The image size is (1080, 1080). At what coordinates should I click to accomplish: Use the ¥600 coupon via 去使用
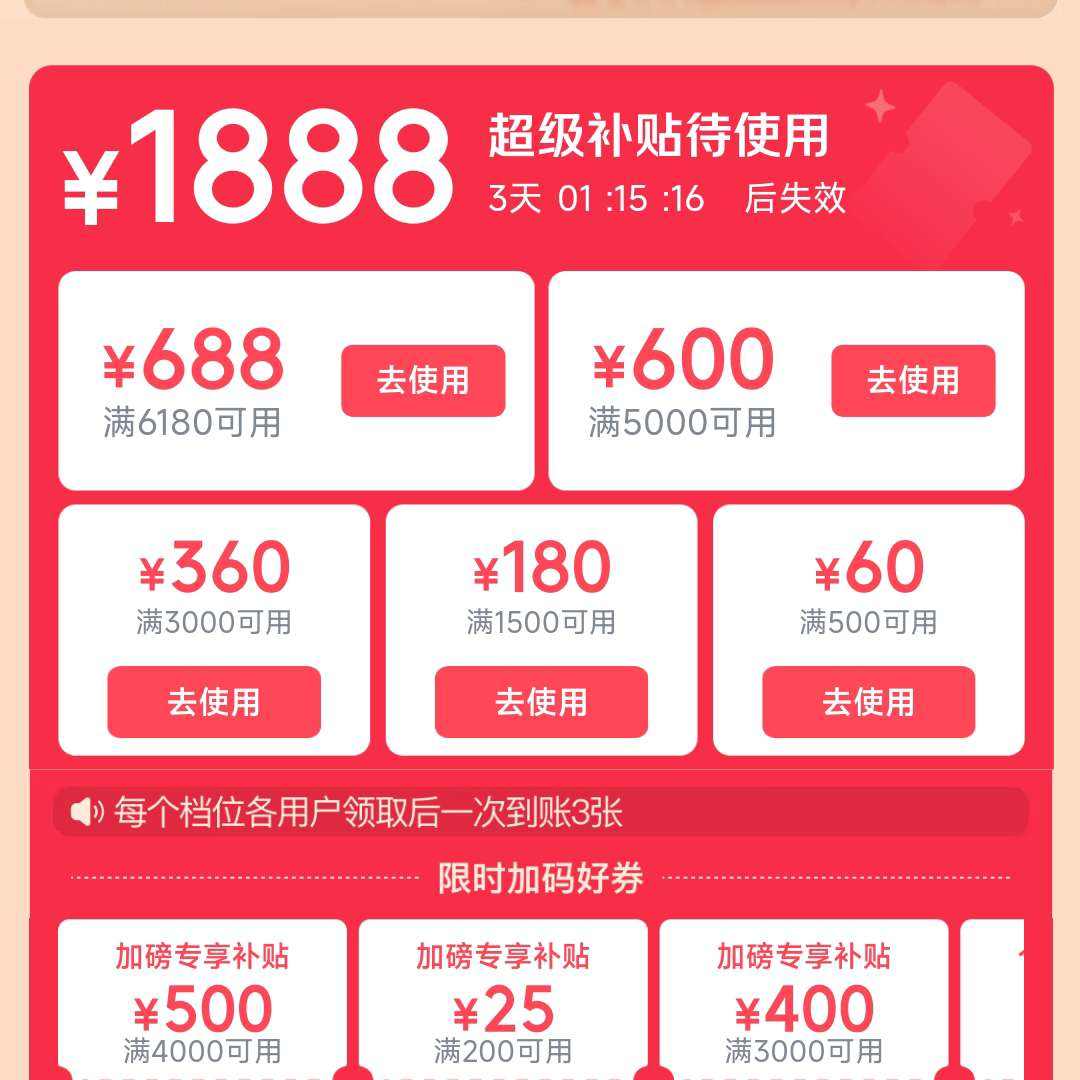pyautogui.click(x=913, y=381)
